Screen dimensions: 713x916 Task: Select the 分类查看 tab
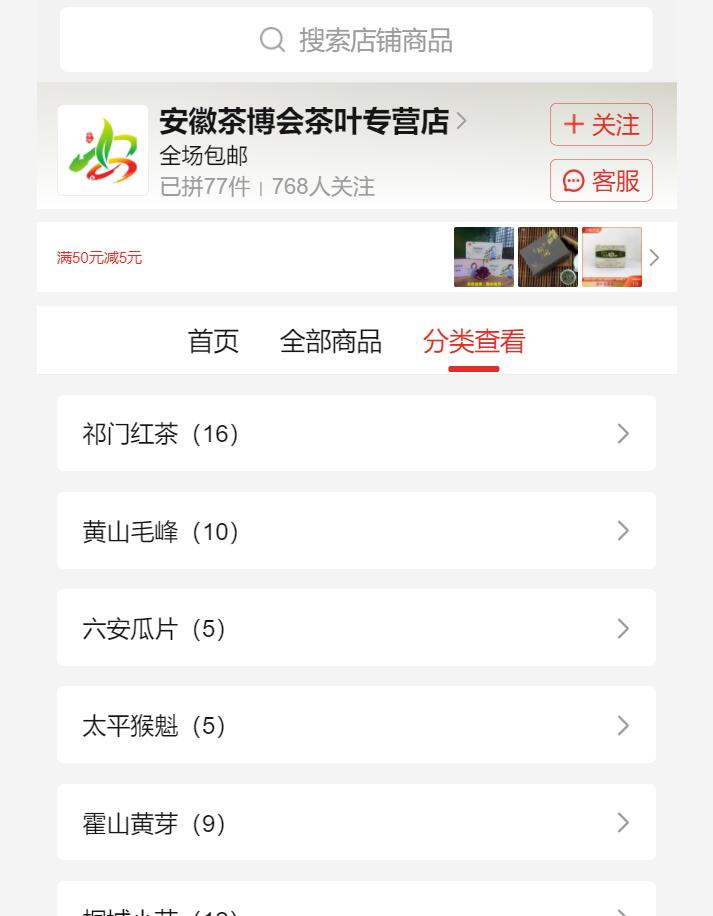pos(473,342)
